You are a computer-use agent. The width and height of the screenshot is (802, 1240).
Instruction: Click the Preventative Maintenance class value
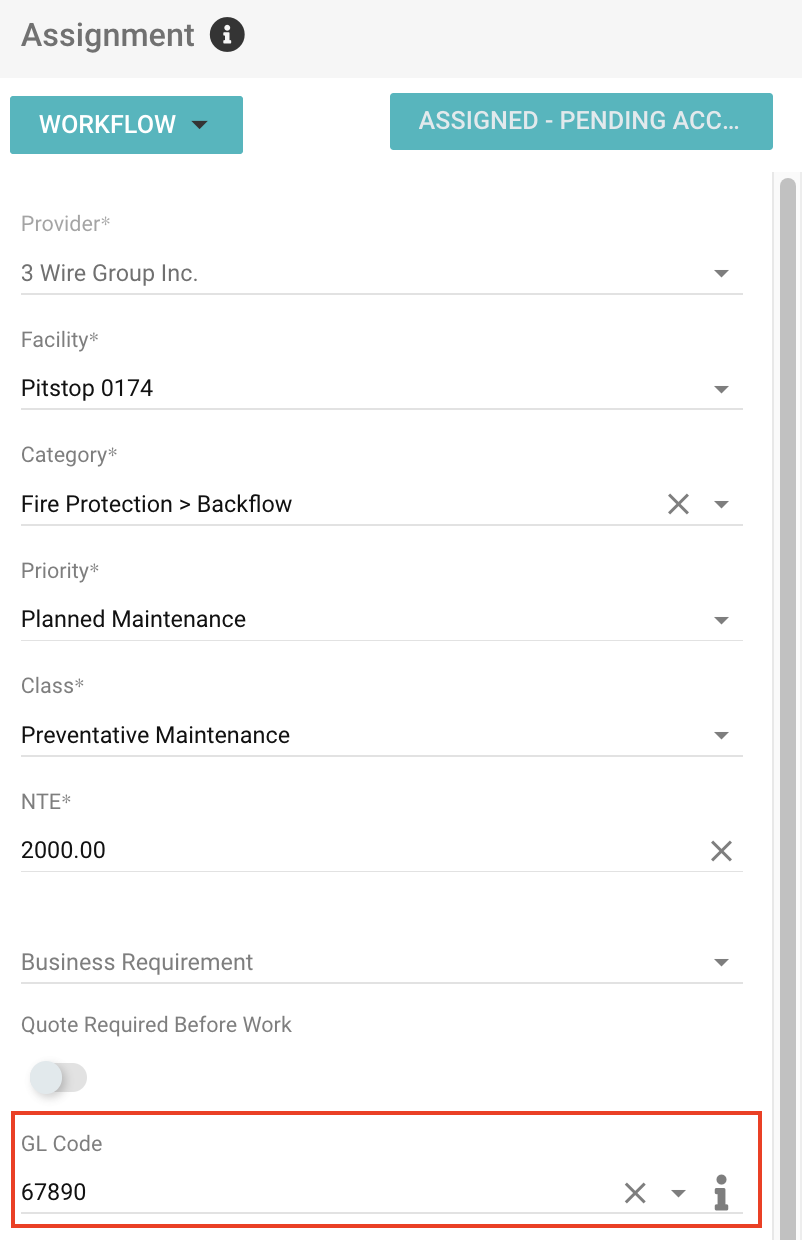pyautogui.click(x=155, y=735)
